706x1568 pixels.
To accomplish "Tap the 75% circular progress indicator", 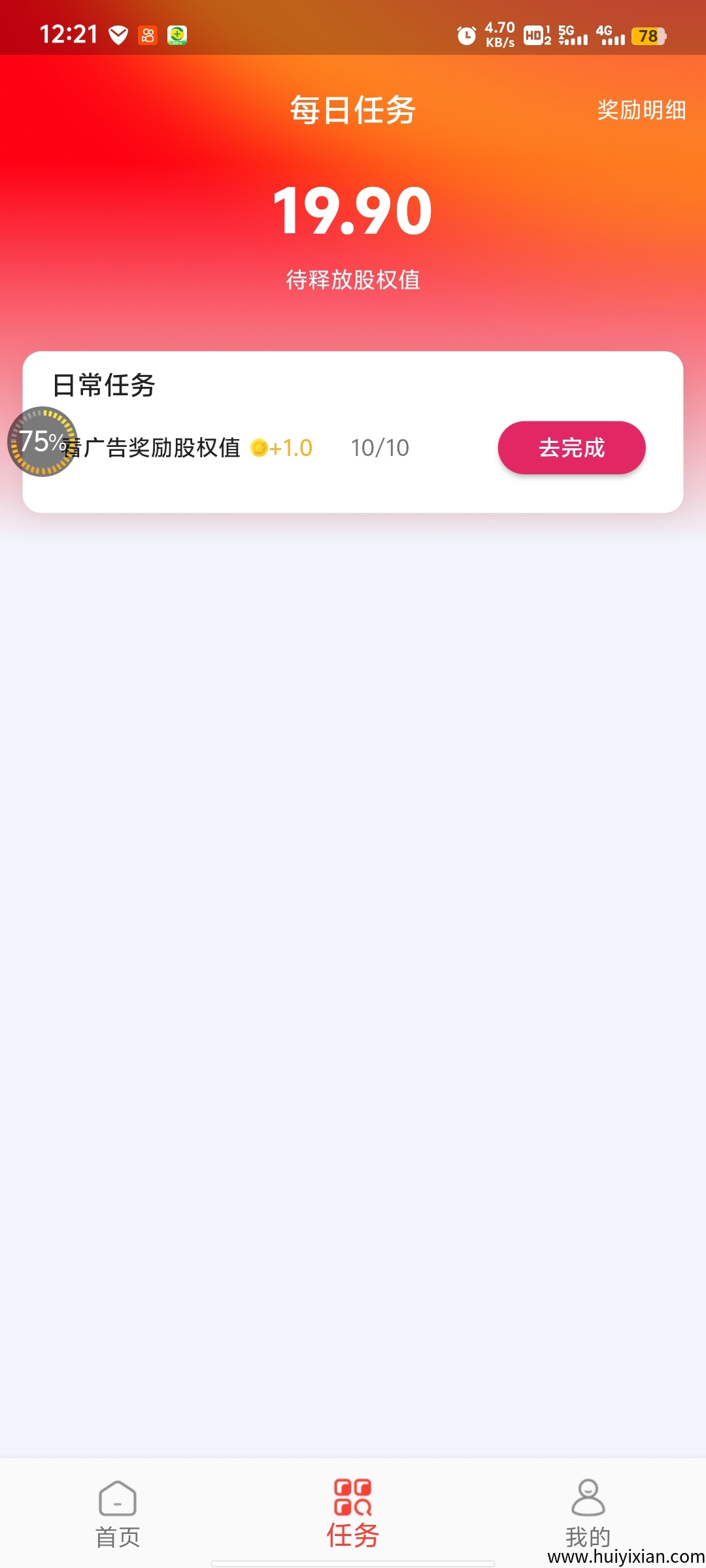I will click(42, 442).
